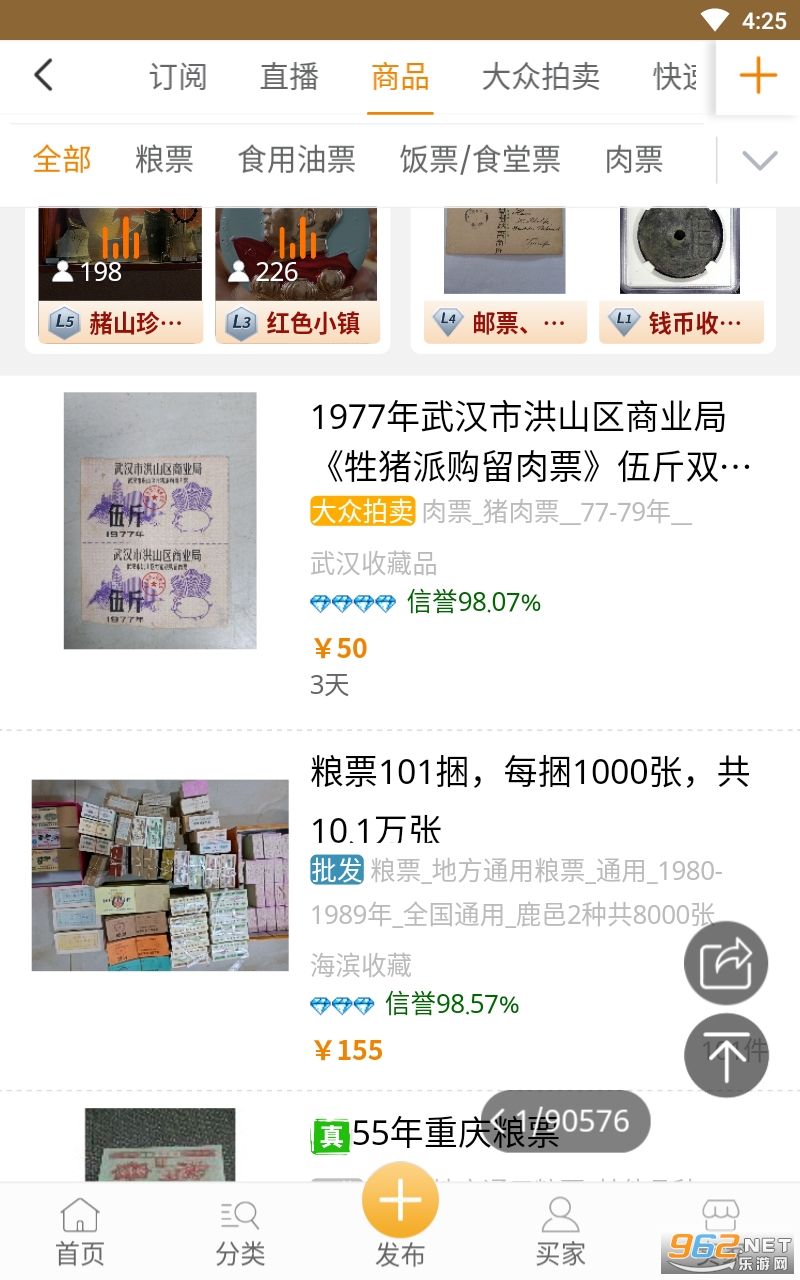Expand the category list chevron

click(760, 160)
